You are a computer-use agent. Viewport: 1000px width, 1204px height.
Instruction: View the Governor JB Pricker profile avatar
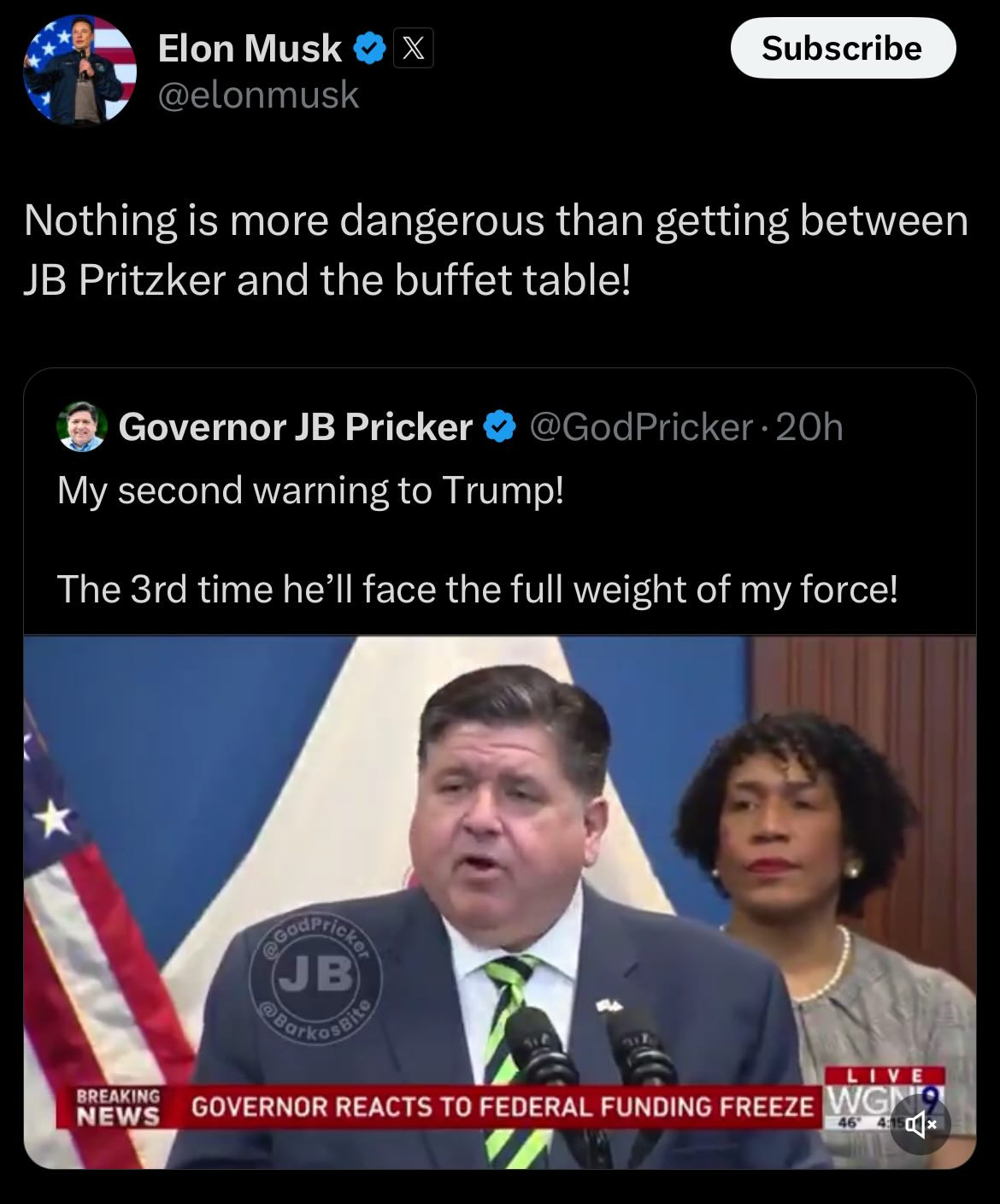[81, 426]
